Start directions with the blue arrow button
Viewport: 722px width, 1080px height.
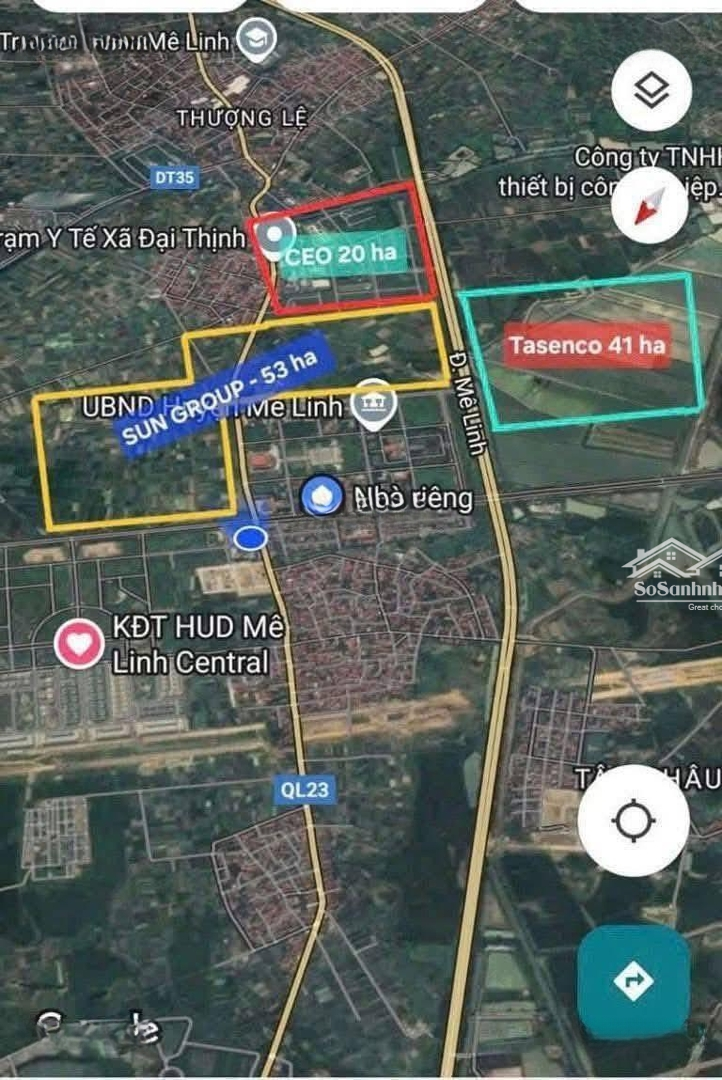click(x=633, y=981)
